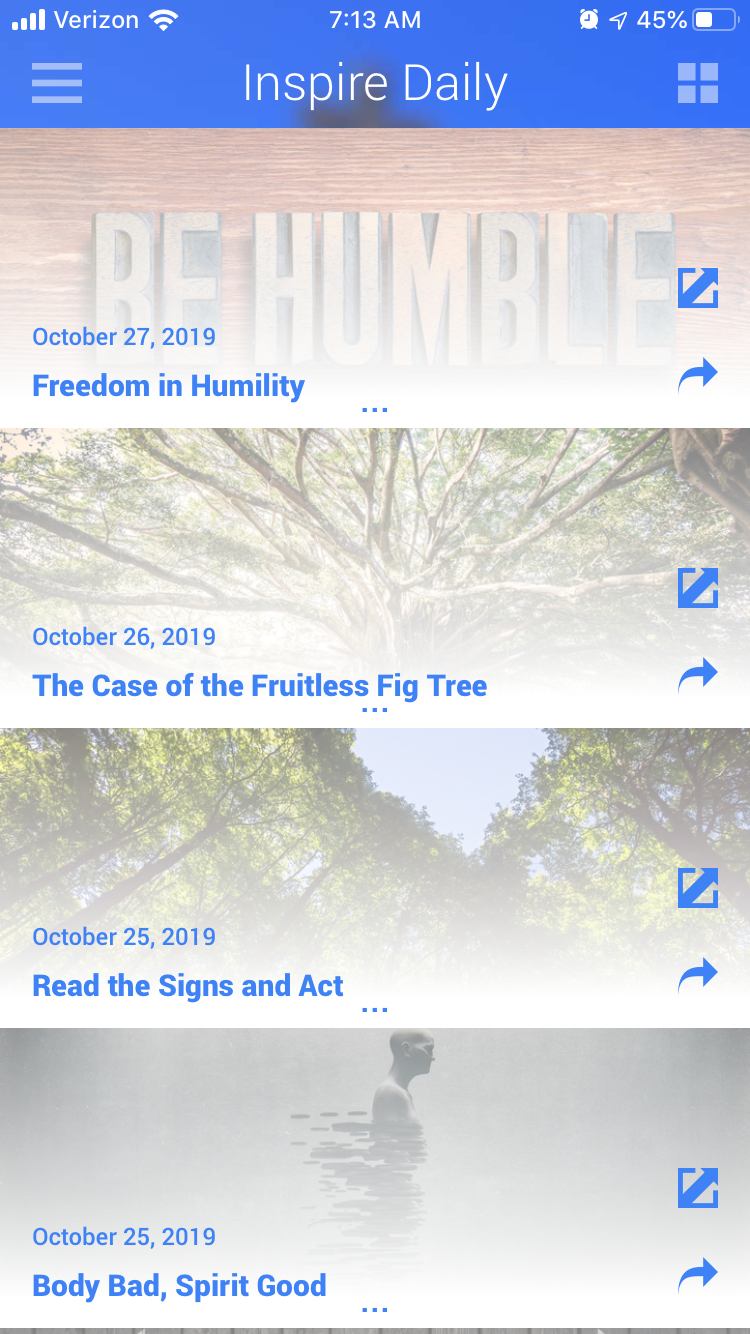Open notes icon on Freedom in Humility
The width and height of the screenshot is (750, 1334).
click(x=698, y=288)
